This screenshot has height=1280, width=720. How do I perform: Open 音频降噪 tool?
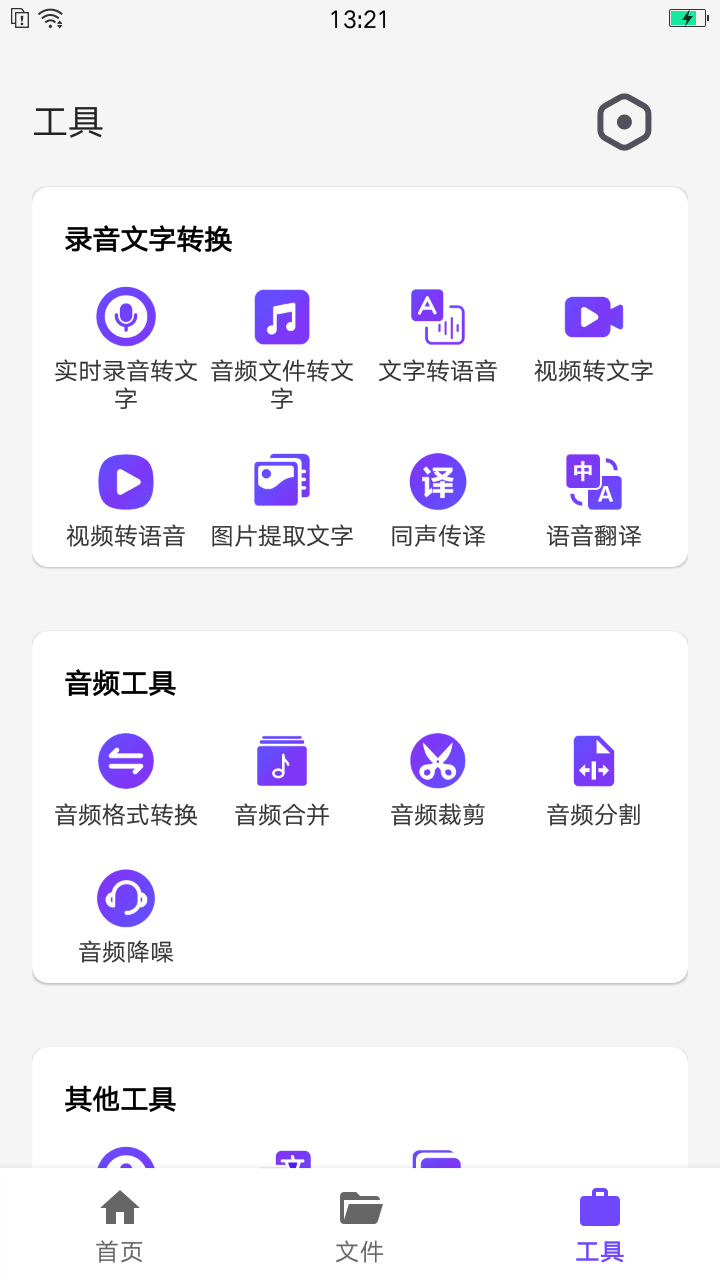tap(126, 898)
